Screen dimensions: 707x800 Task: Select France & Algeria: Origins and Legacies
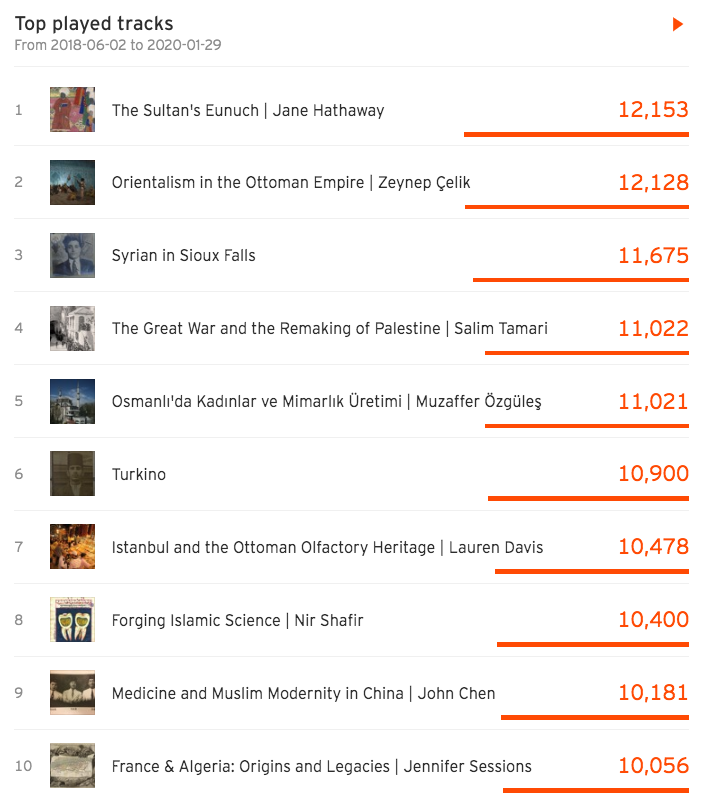pyautogui.click(x=321, y=767)
